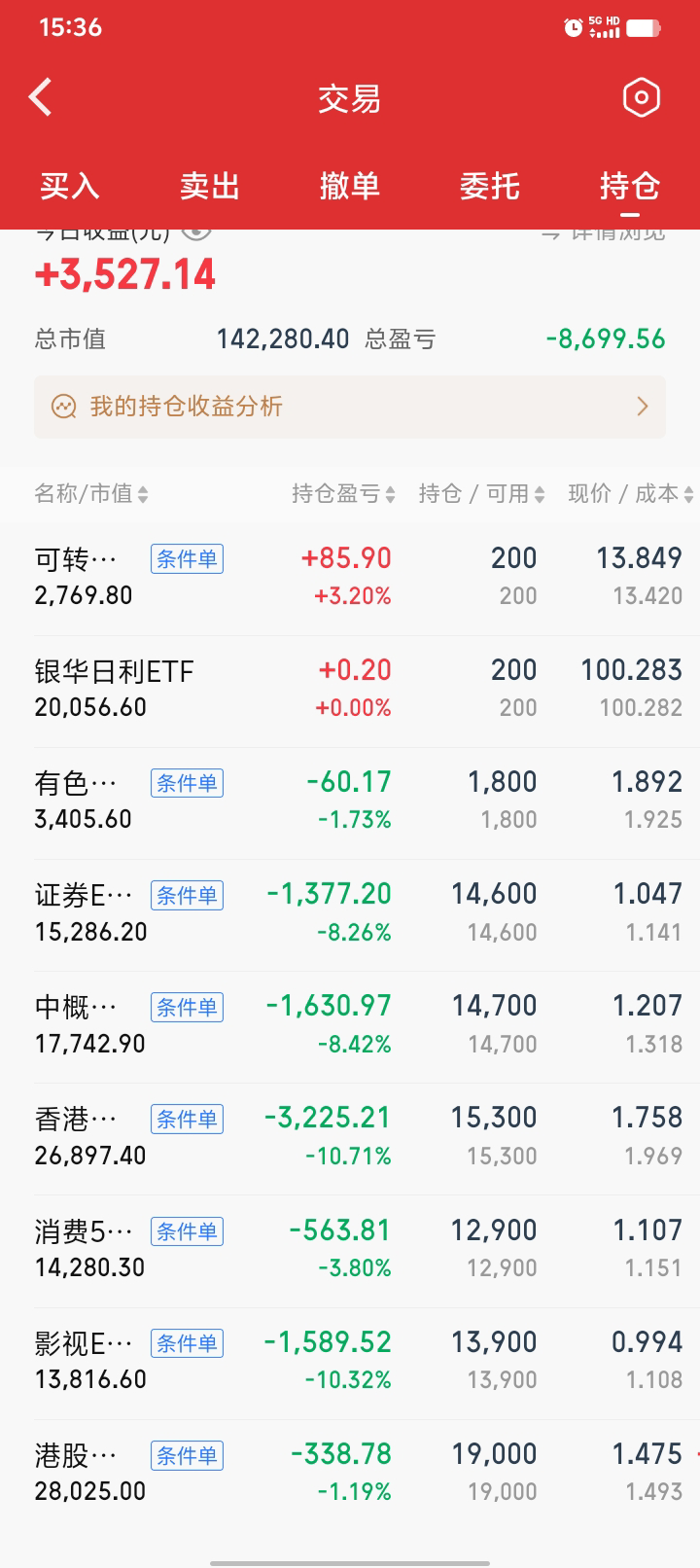Viewport: 700px width, 1568px height.
Task: Open the 撤单 tab
Action: click(x=350, y=186)
